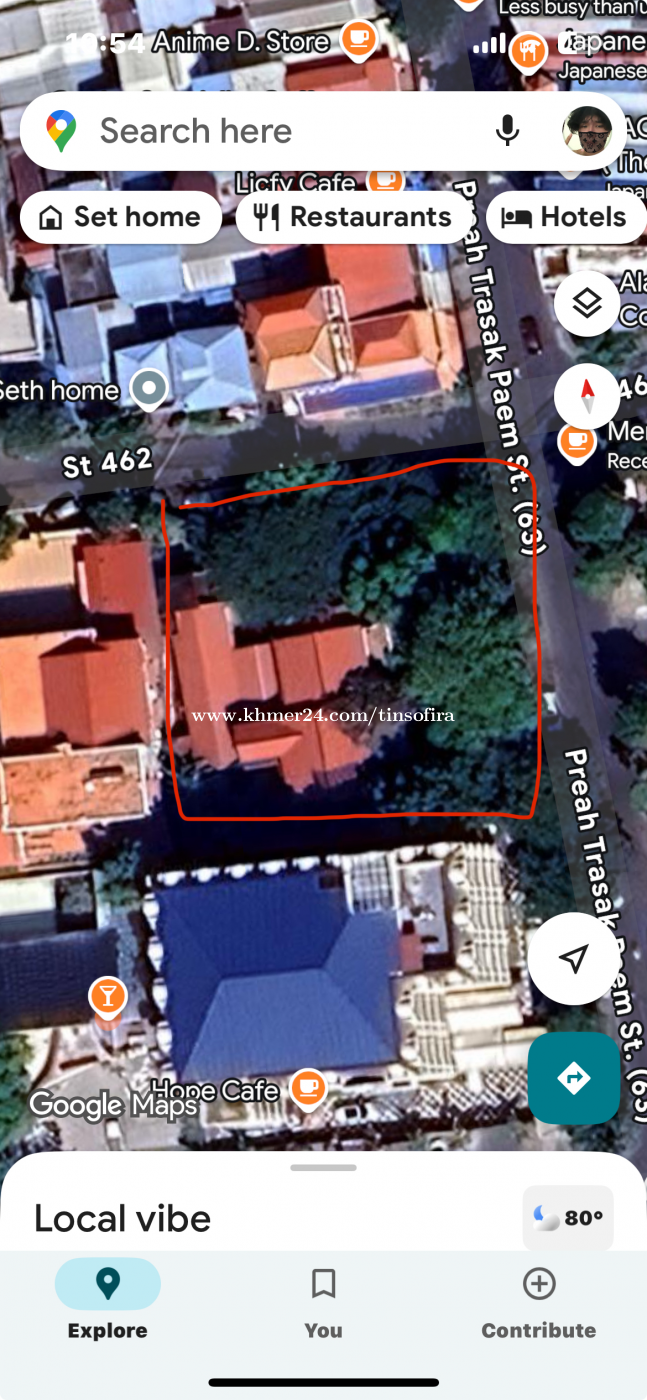Image resolution: width=647 pixels, height=1400 pixels.
Task: Filter map by Restaurants
Action: [x=353, y=217]
